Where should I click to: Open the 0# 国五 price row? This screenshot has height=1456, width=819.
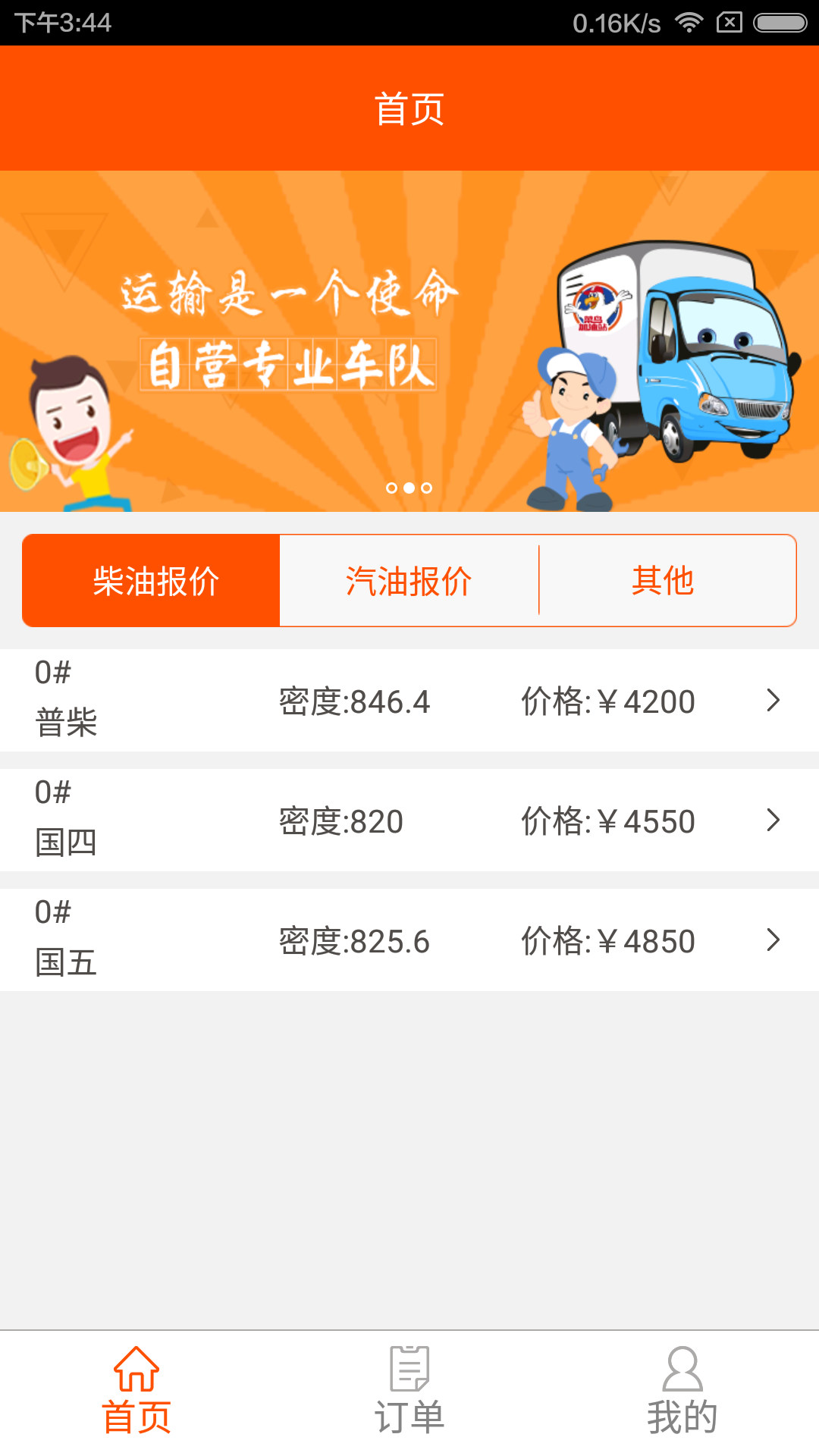409,940
